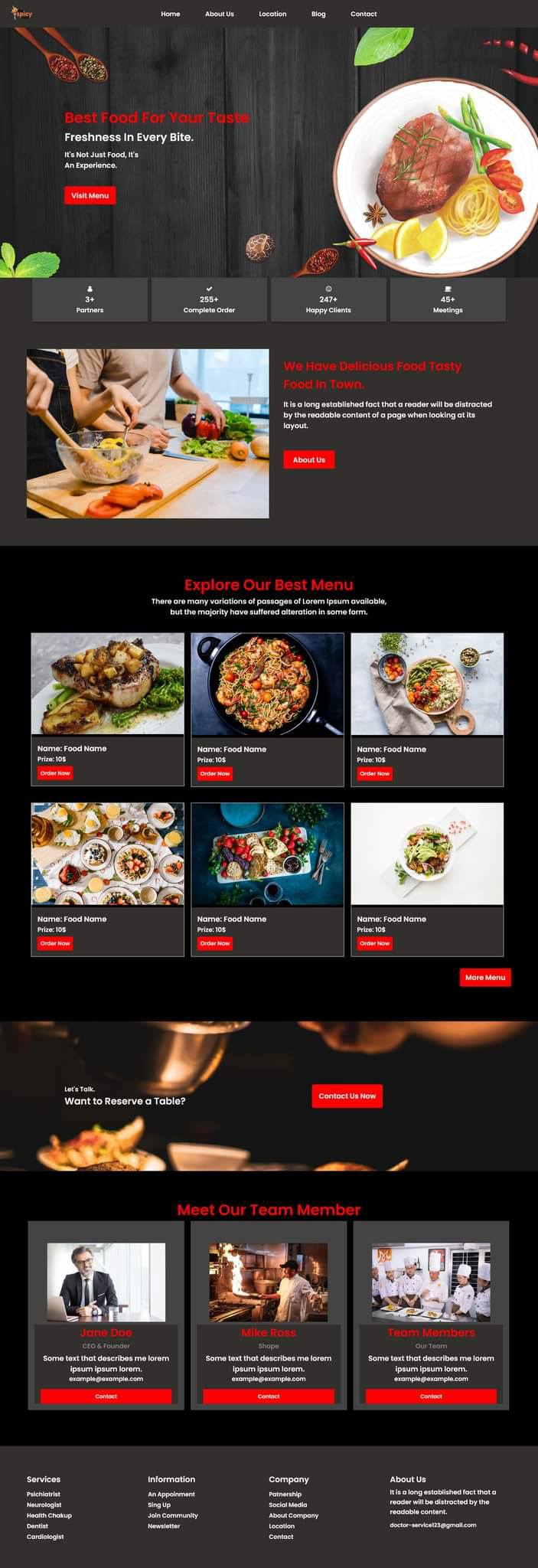Open Location in the top menu
538x1568 pixels.
click(x=272, y=14)
